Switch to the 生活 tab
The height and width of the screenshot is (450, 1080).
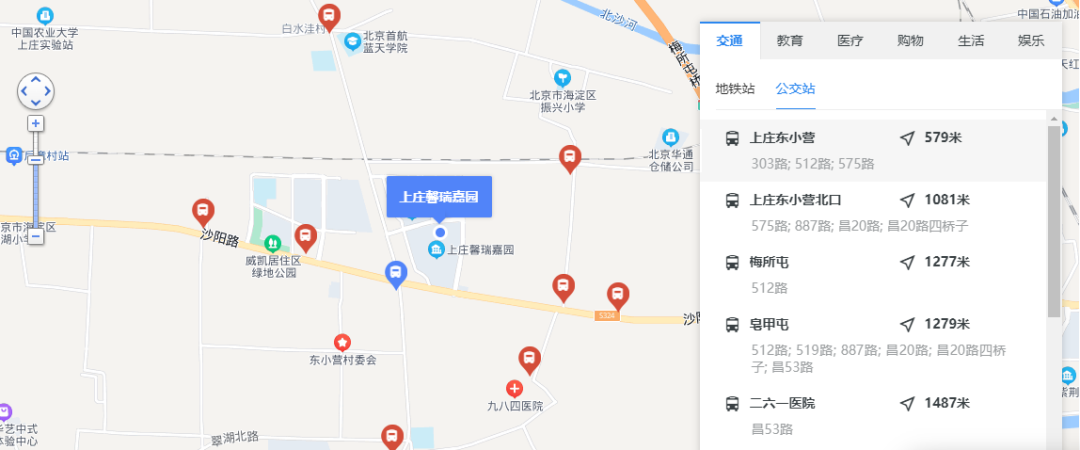(970, 41)
